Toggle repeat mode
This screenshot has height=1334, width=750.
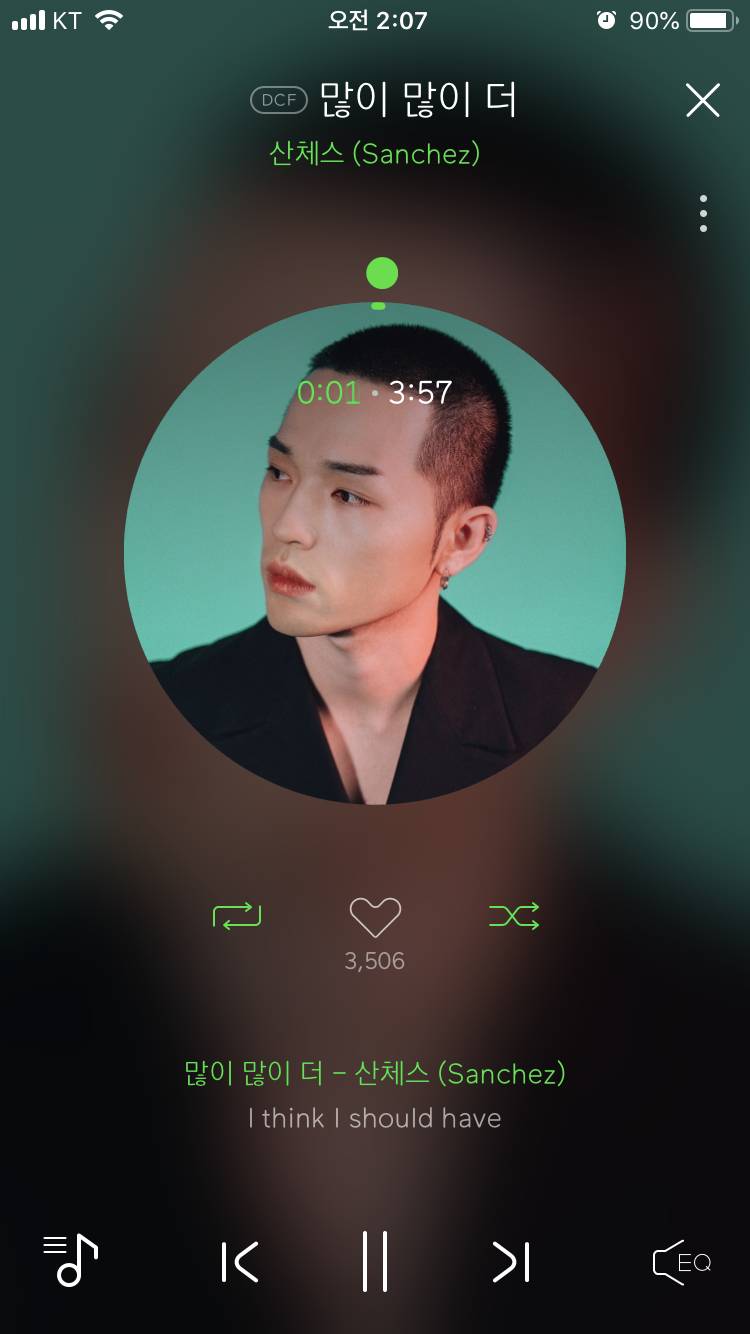coord(237,915)
